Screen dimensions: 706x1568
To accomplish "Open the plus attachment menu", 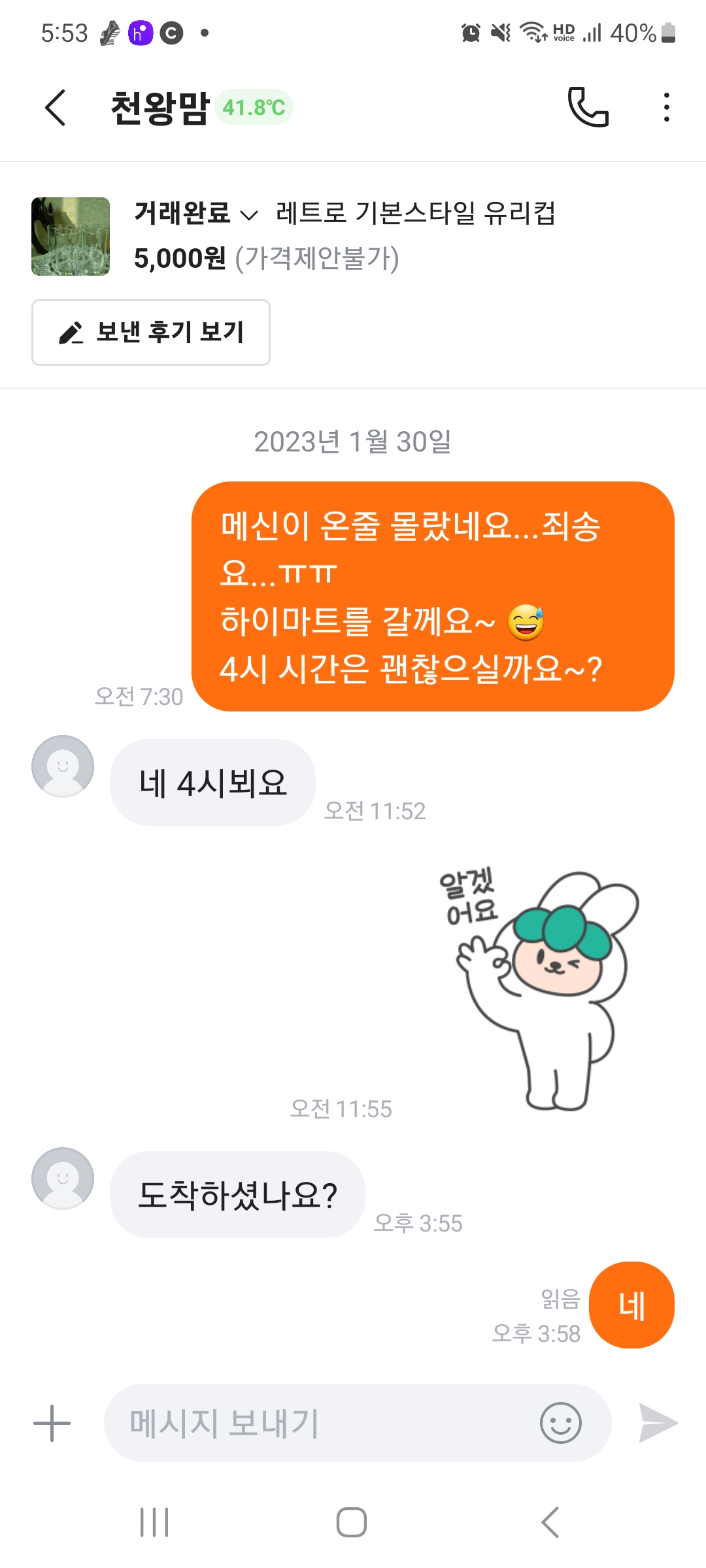I will (52, 1423).
